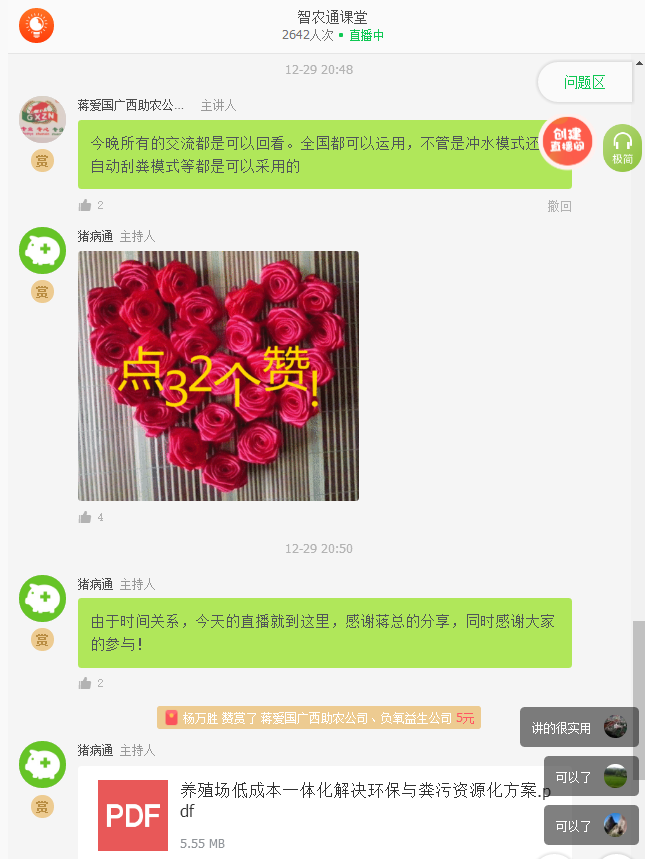Reward 猪病通 under the rose image post
This screenshot has width=645, height=859.
tap(42, 292)
